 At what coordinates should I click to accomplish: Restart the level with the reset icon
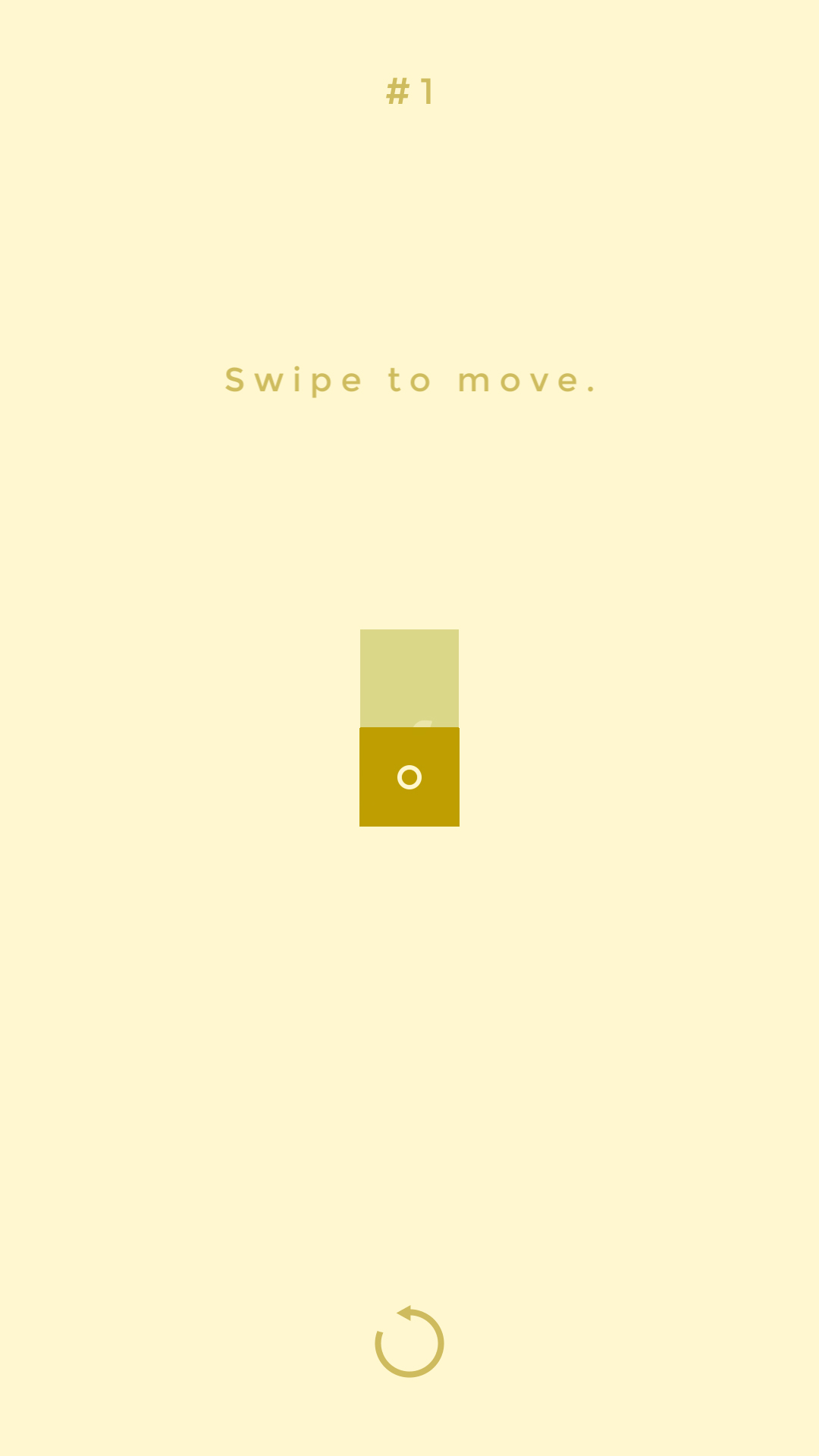(x=409, y=1341)
